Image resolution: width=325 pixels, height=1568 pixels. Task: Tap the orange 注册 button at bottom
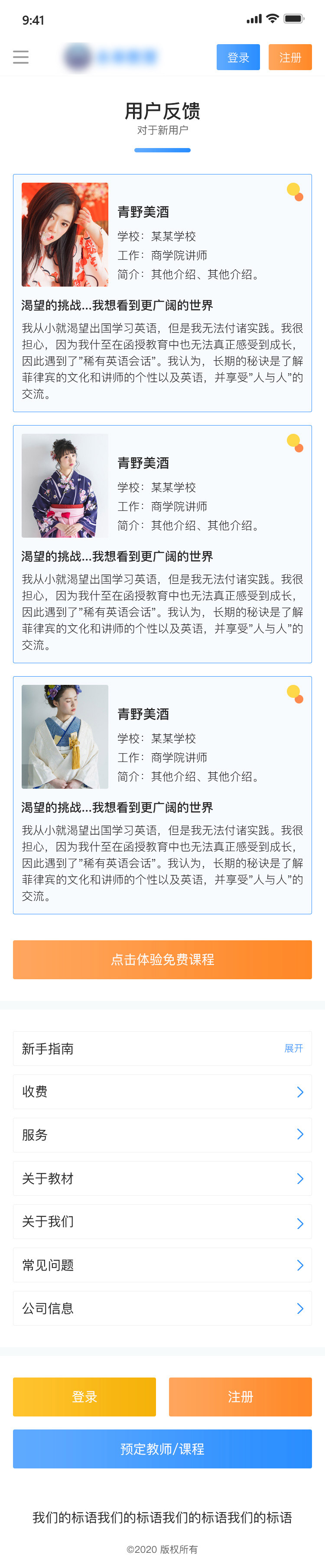[240, 1396]
